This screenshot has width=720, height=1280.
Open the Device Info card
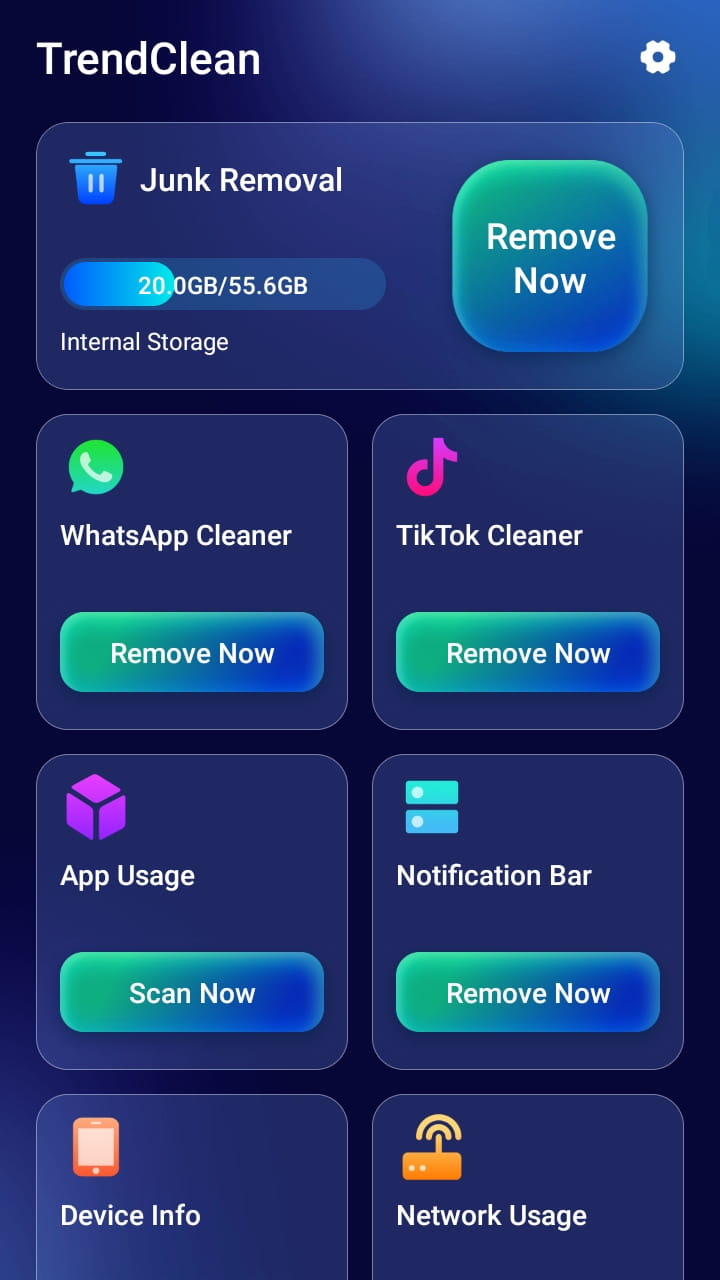tap(192, 1190)
